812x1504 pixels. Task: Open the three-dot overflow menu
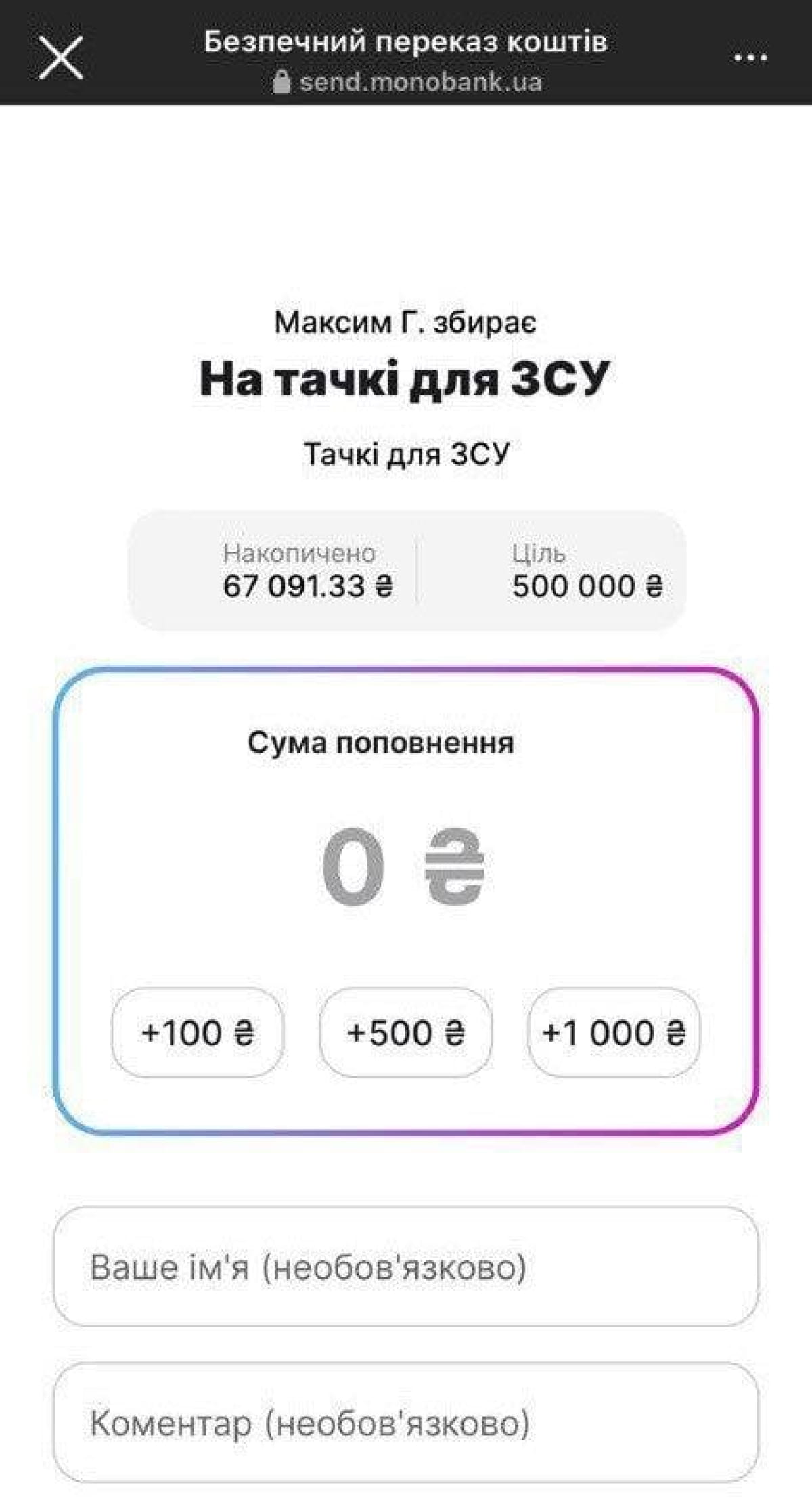point(750,58)
